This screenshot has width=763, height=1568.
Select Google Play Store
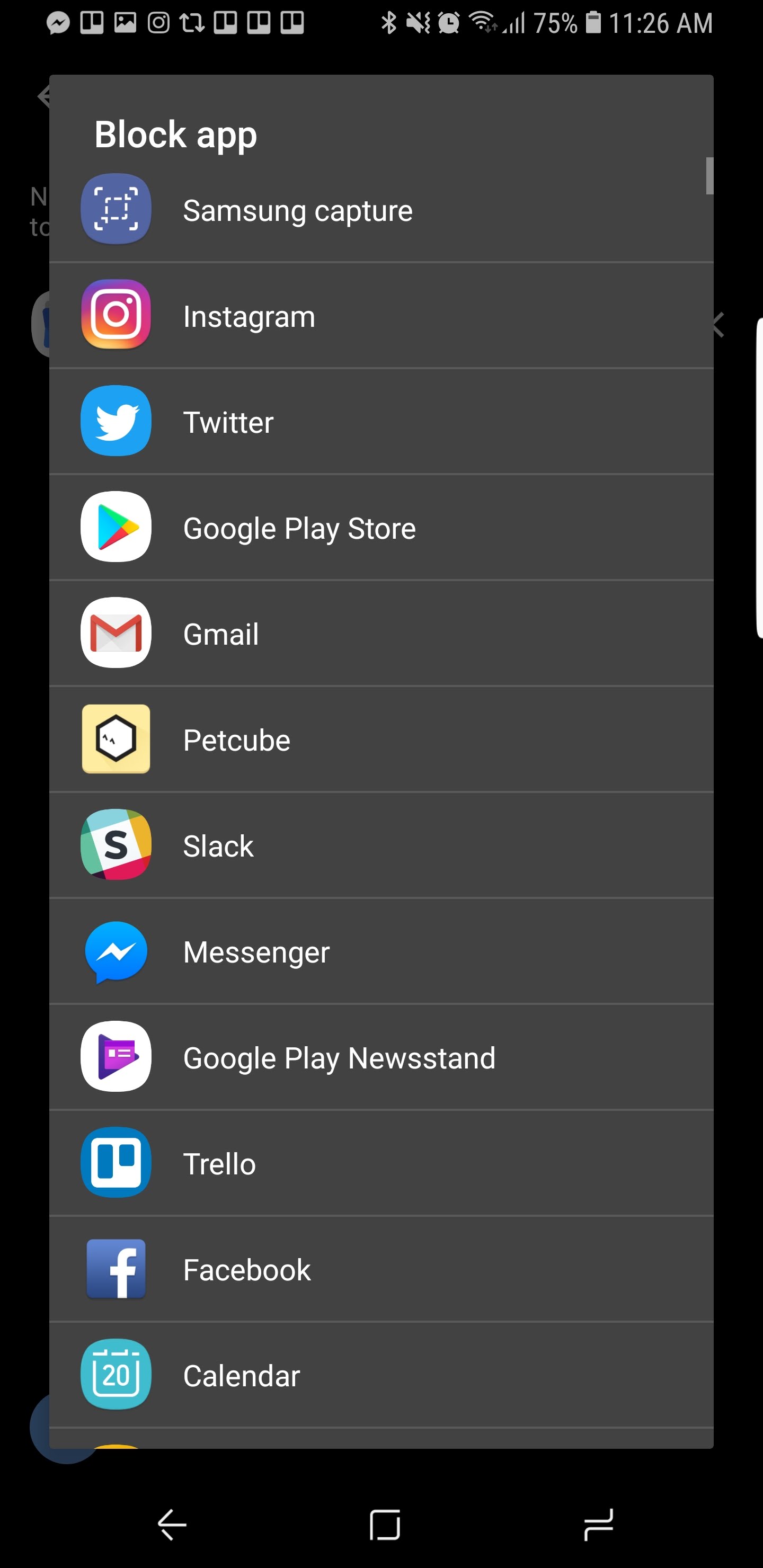click(x=381, y=527)
